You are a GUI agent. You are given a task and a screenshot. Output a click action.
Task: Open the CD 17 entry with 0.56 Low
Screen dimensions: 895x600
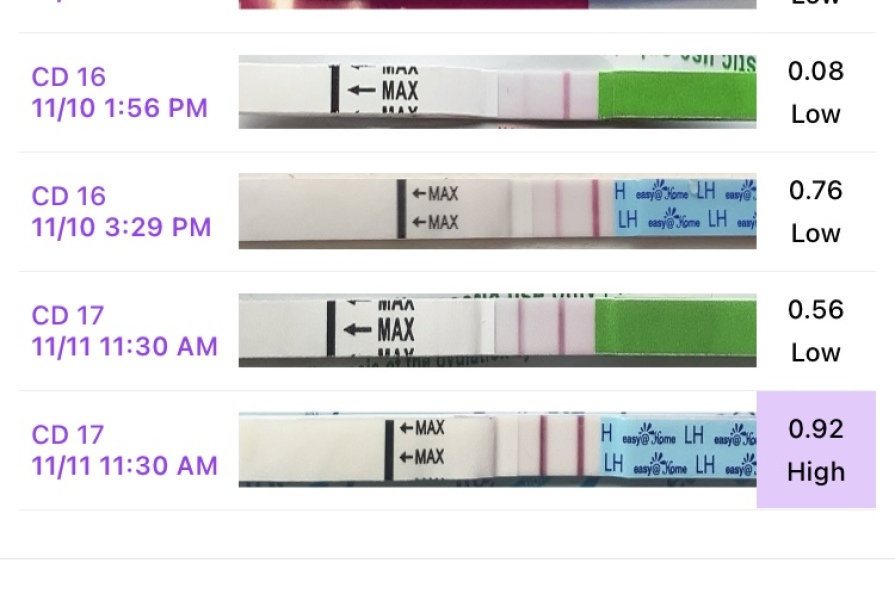[x=124, y=331]
